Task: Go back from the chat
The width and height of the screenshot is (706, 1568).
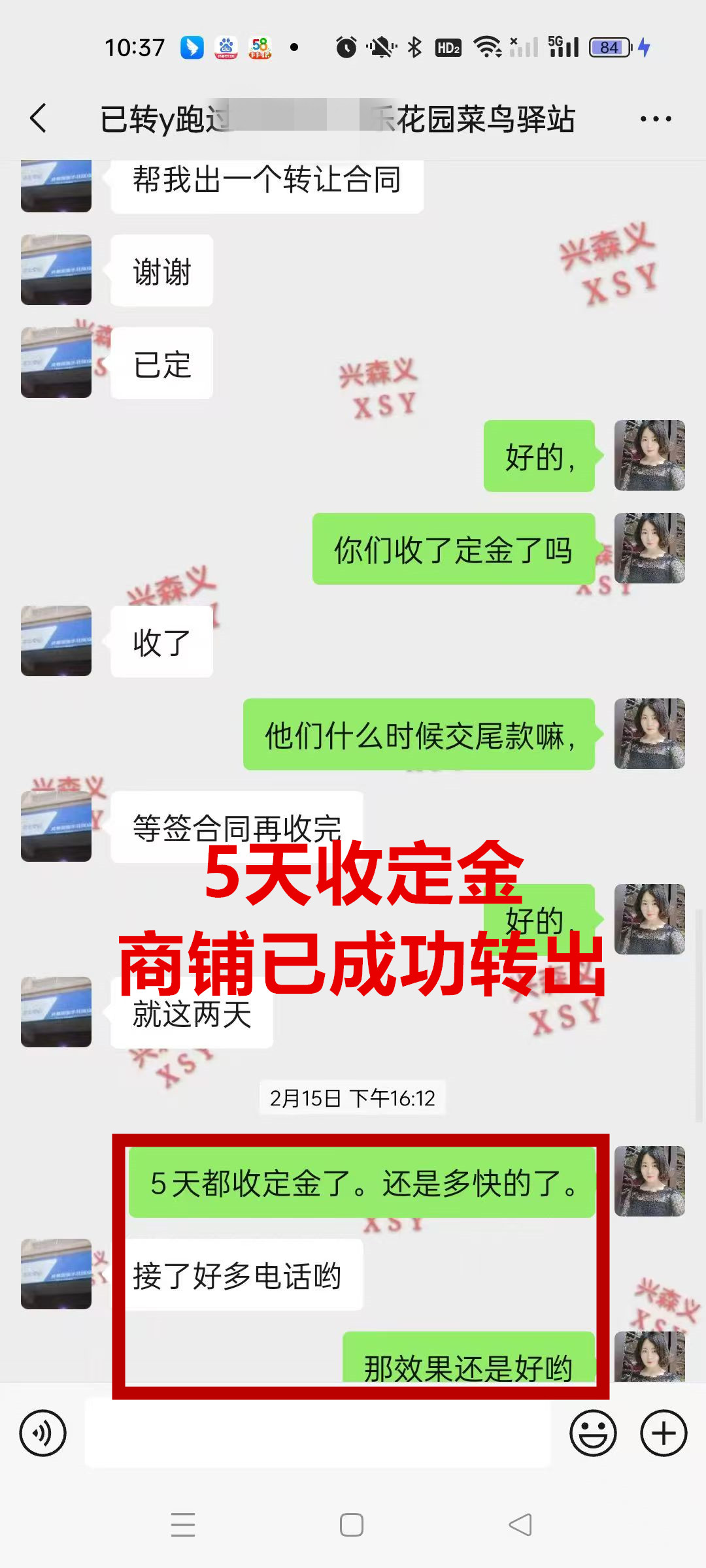Action: [39, 118]
